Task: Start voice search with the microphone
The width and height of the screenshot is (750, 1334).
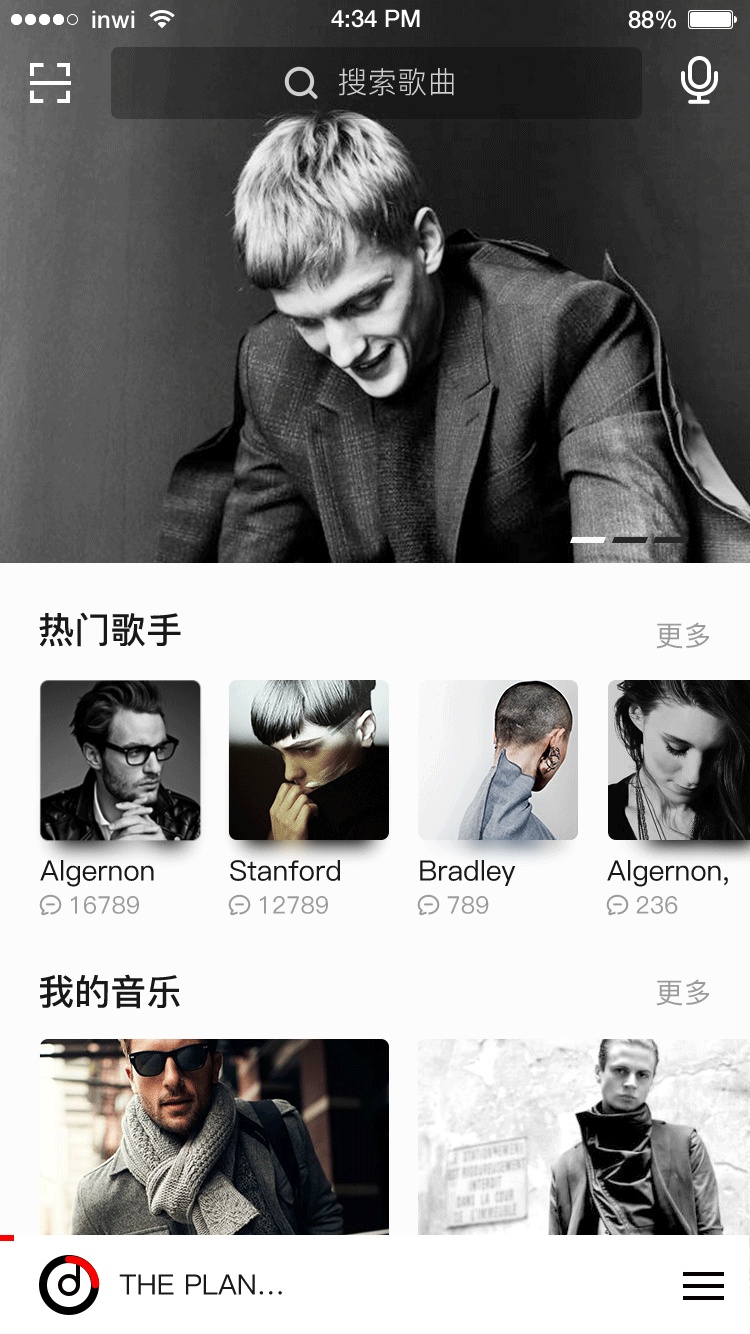Action: [x=699, y=81]
